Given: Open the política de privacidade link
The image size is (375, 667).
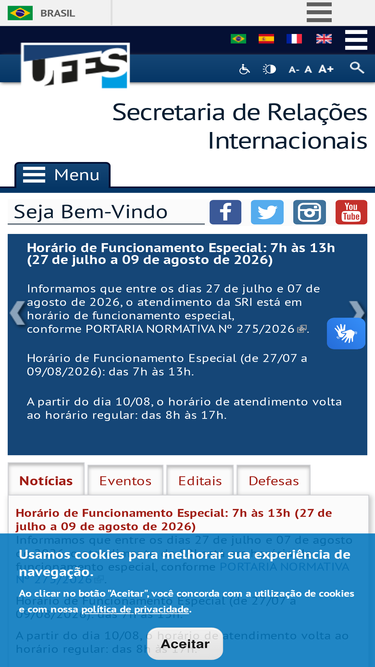Looking at the screenshot, I should pyautogui.click(x=135, y=610).
